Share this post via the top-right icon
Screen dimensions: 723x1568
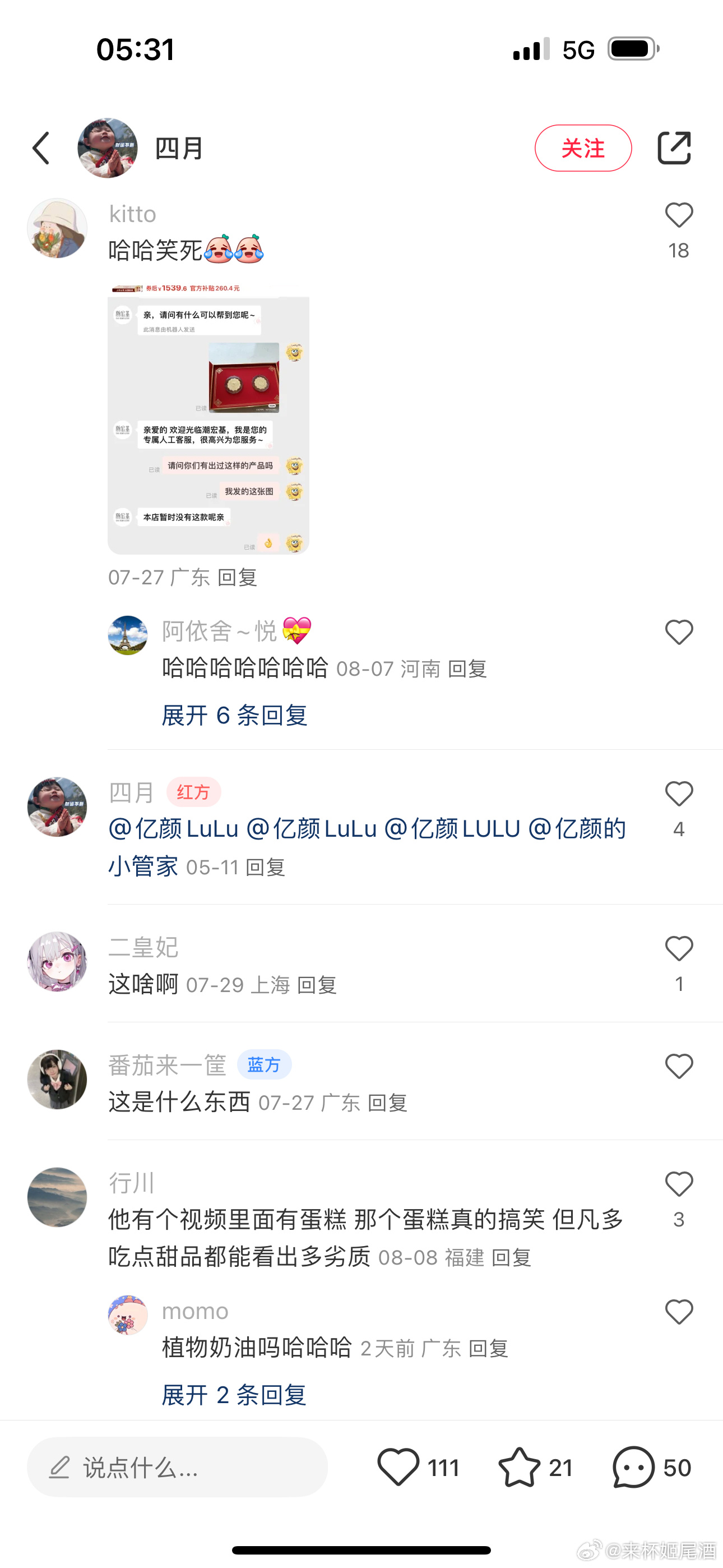click(674, 148)
